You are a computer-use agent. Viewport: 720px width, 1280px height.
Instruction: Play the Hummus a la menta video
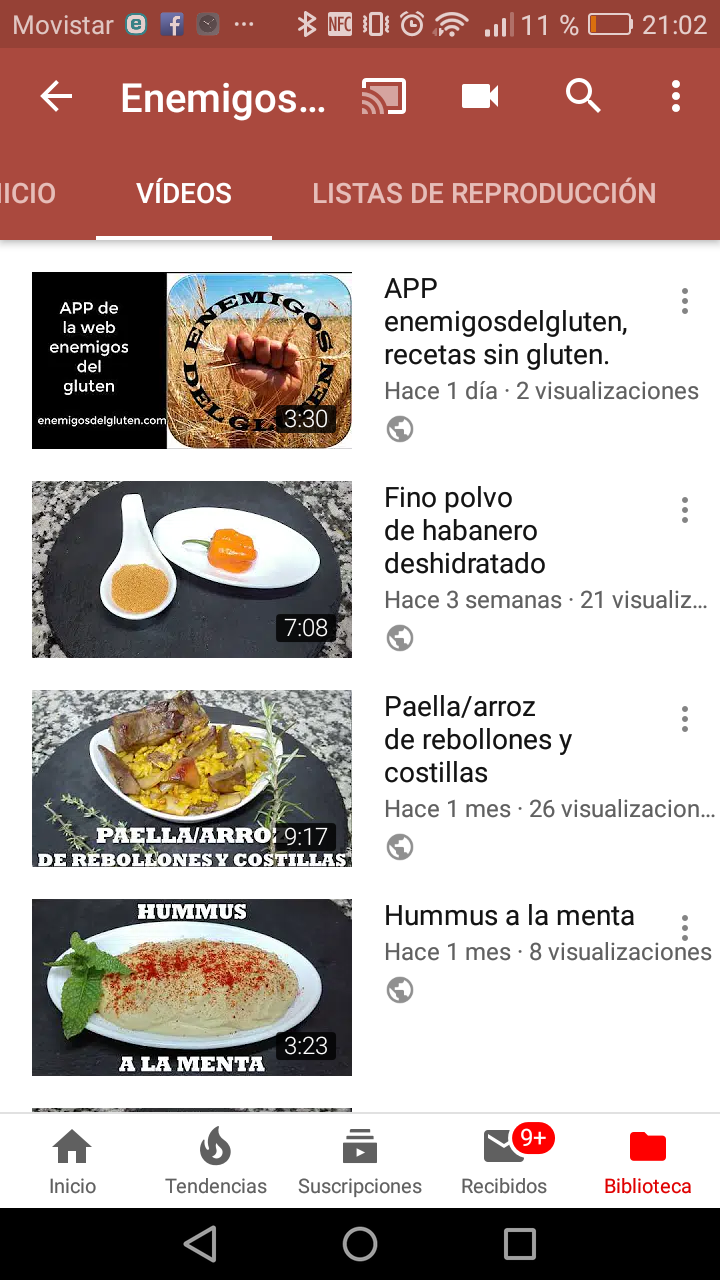[x=192, y=987]
